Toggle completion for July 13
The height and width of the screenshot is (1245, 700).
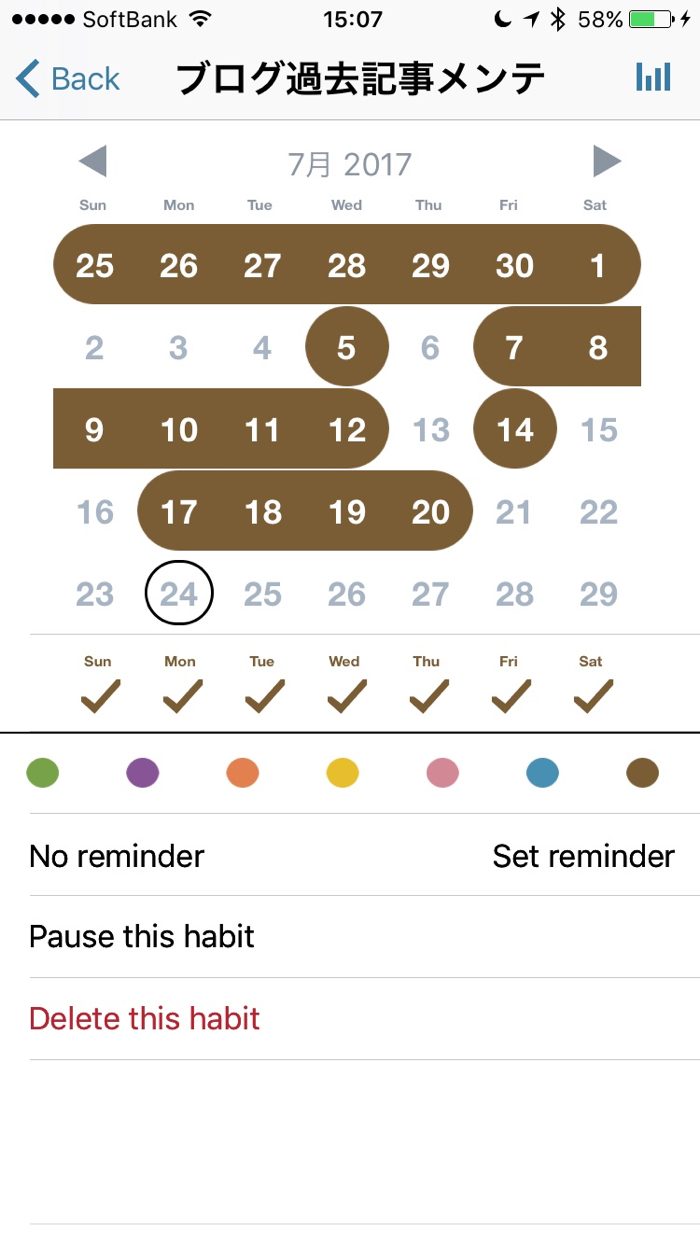431,430
